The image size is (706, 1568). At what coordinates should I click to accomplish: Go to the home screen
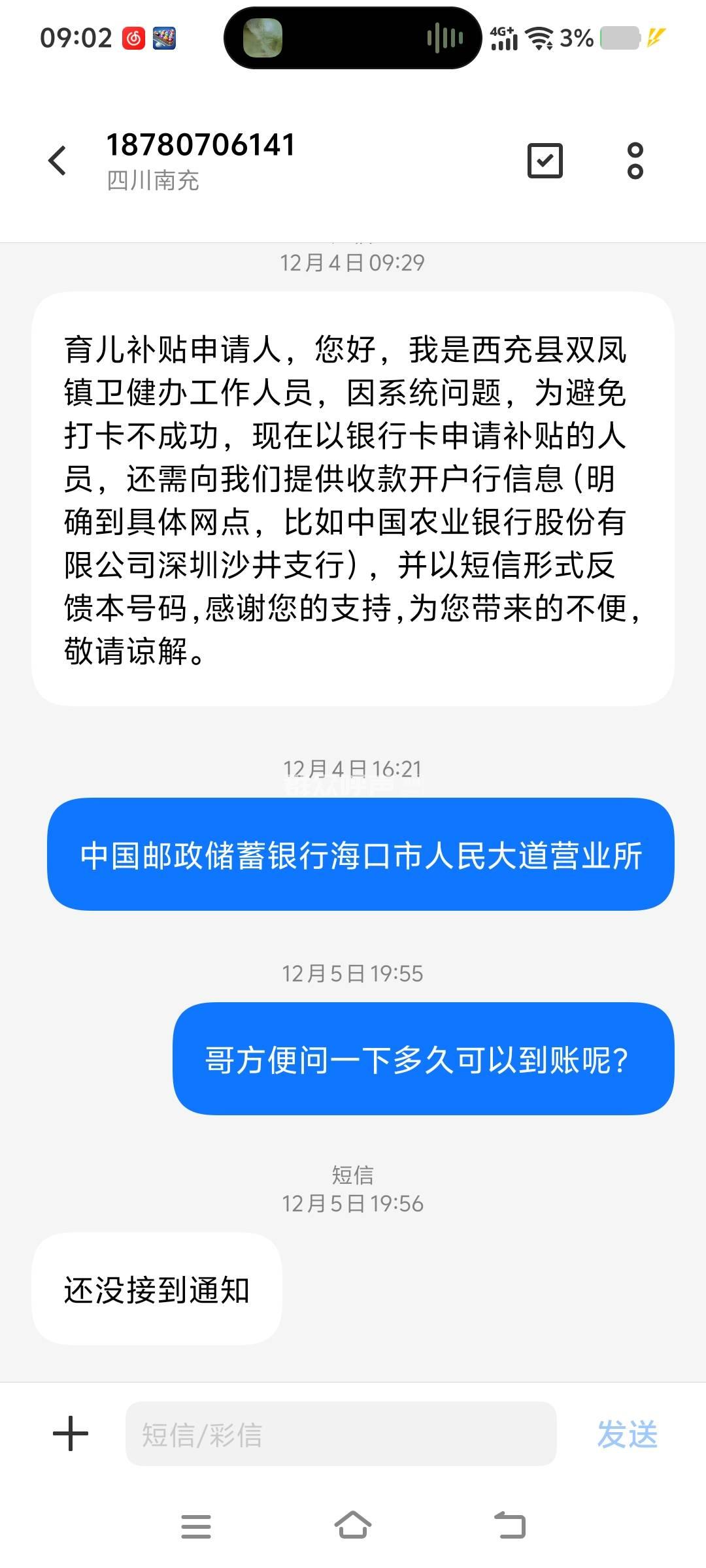click(x=353, y=1526)
